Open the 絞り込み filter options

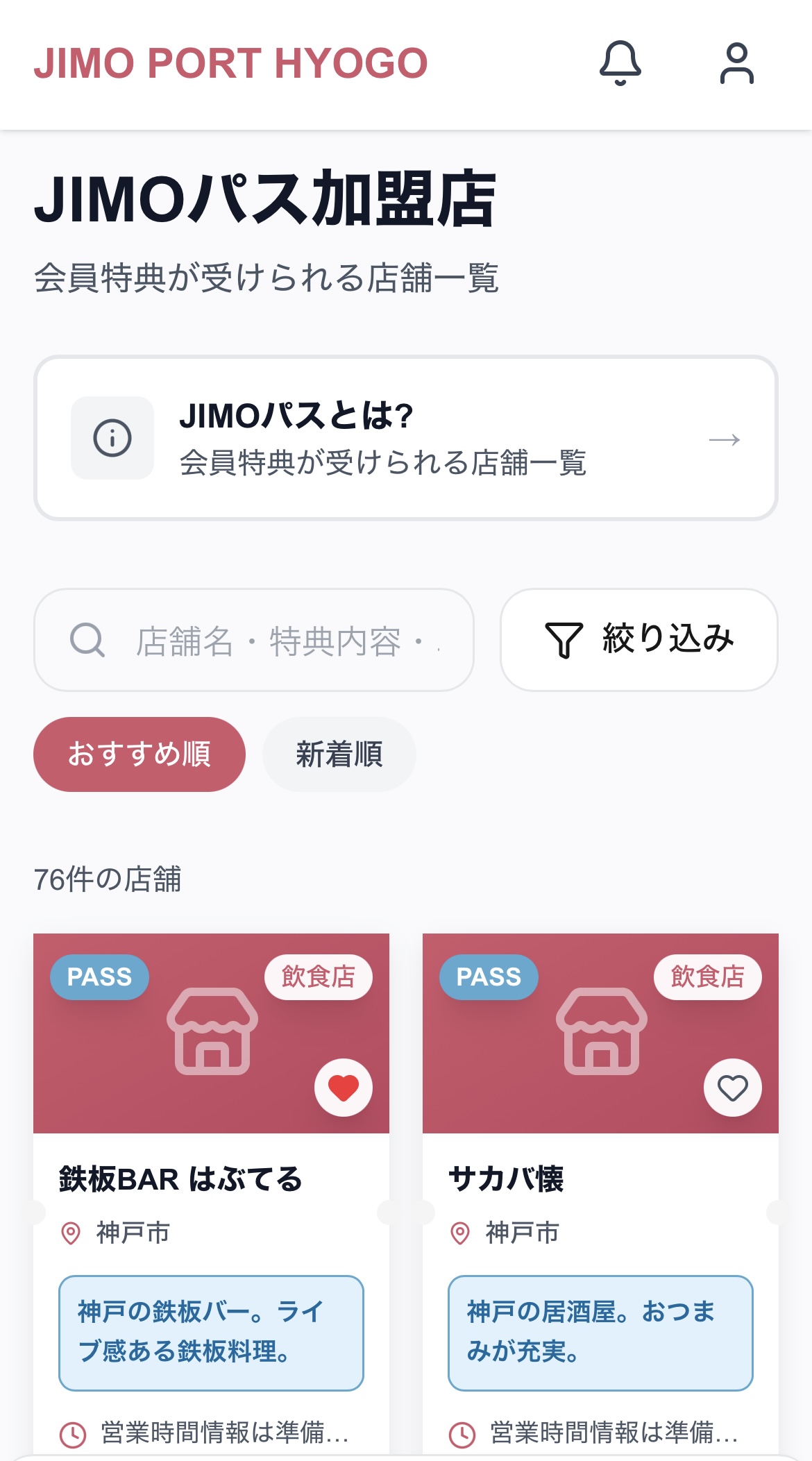[638, 640]
